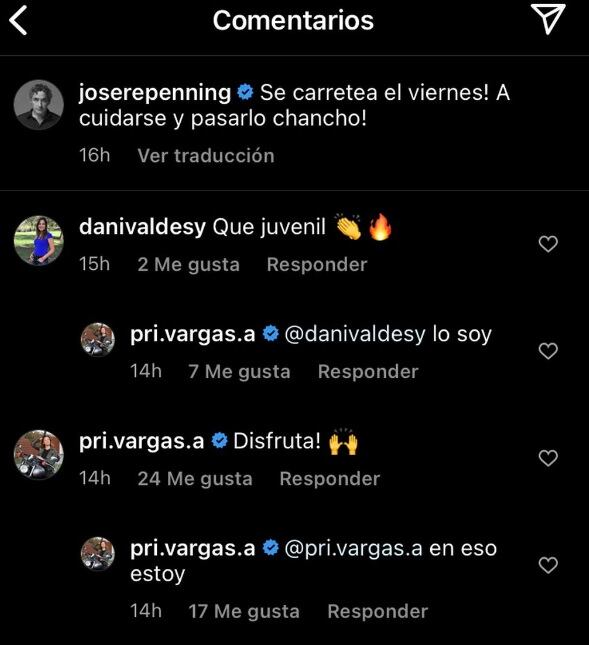Viewport: 589px width, 645px height.
Task: Go back from the Comentarios screen
Action: 18,20
